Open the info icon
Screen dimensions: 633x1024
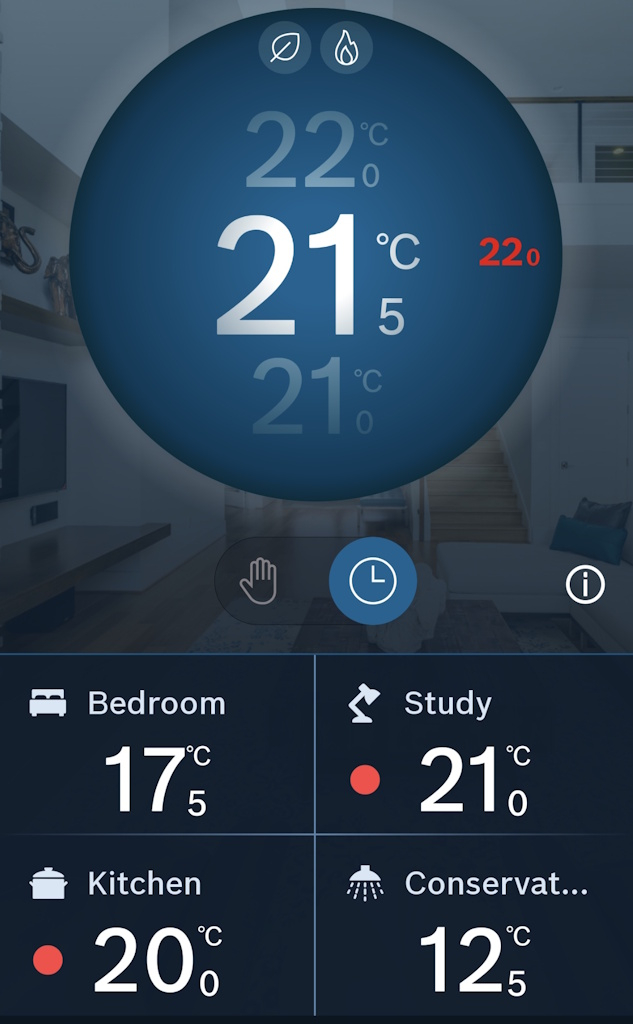[x=585, y=583]
